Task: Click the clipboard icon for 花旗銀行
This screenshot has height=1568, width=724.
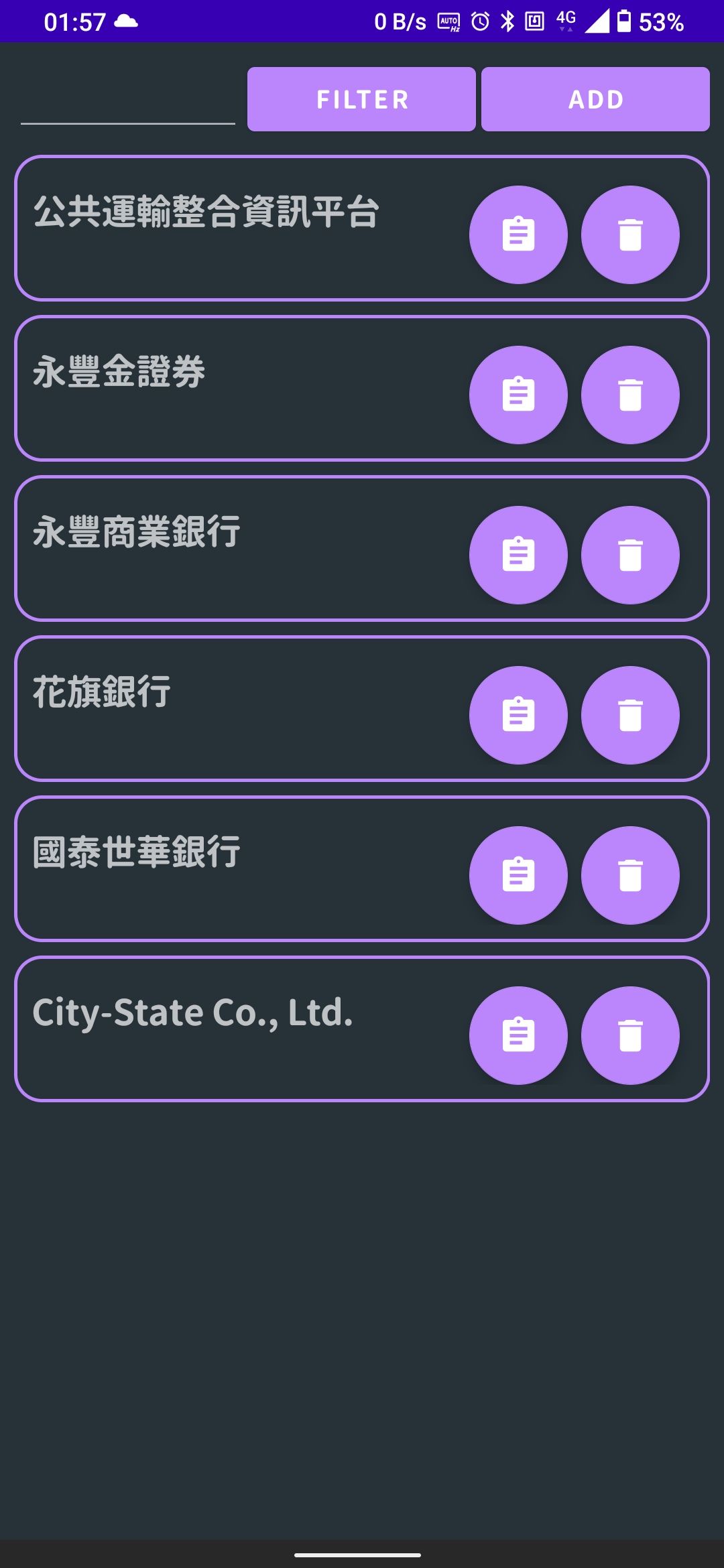Action: pyautogui.click(x=520, y=715)
